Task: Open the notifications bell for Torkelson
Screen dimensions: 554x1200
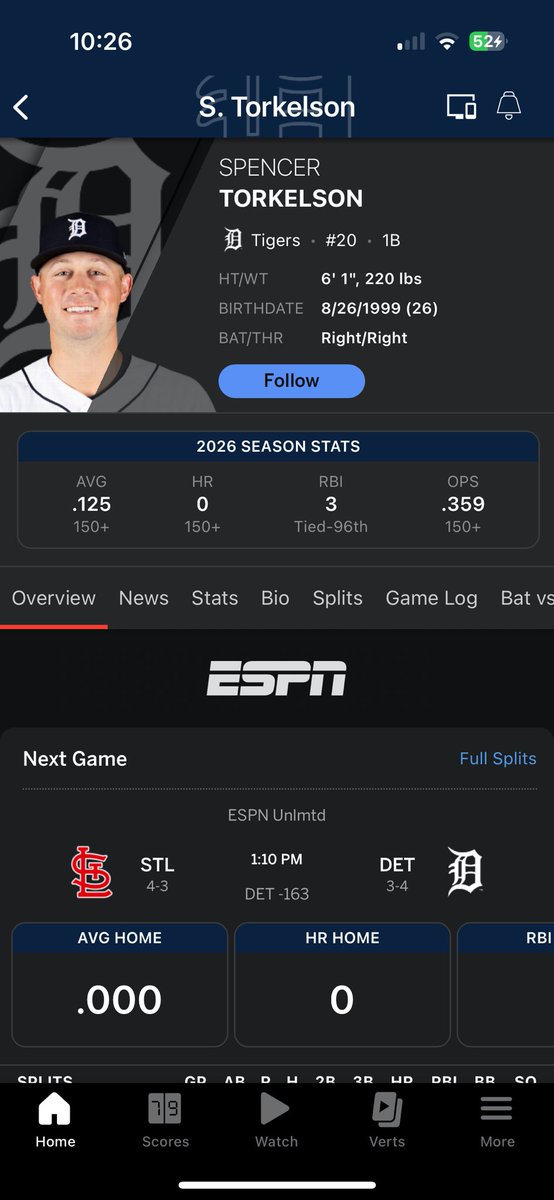Action: point(509,105)
